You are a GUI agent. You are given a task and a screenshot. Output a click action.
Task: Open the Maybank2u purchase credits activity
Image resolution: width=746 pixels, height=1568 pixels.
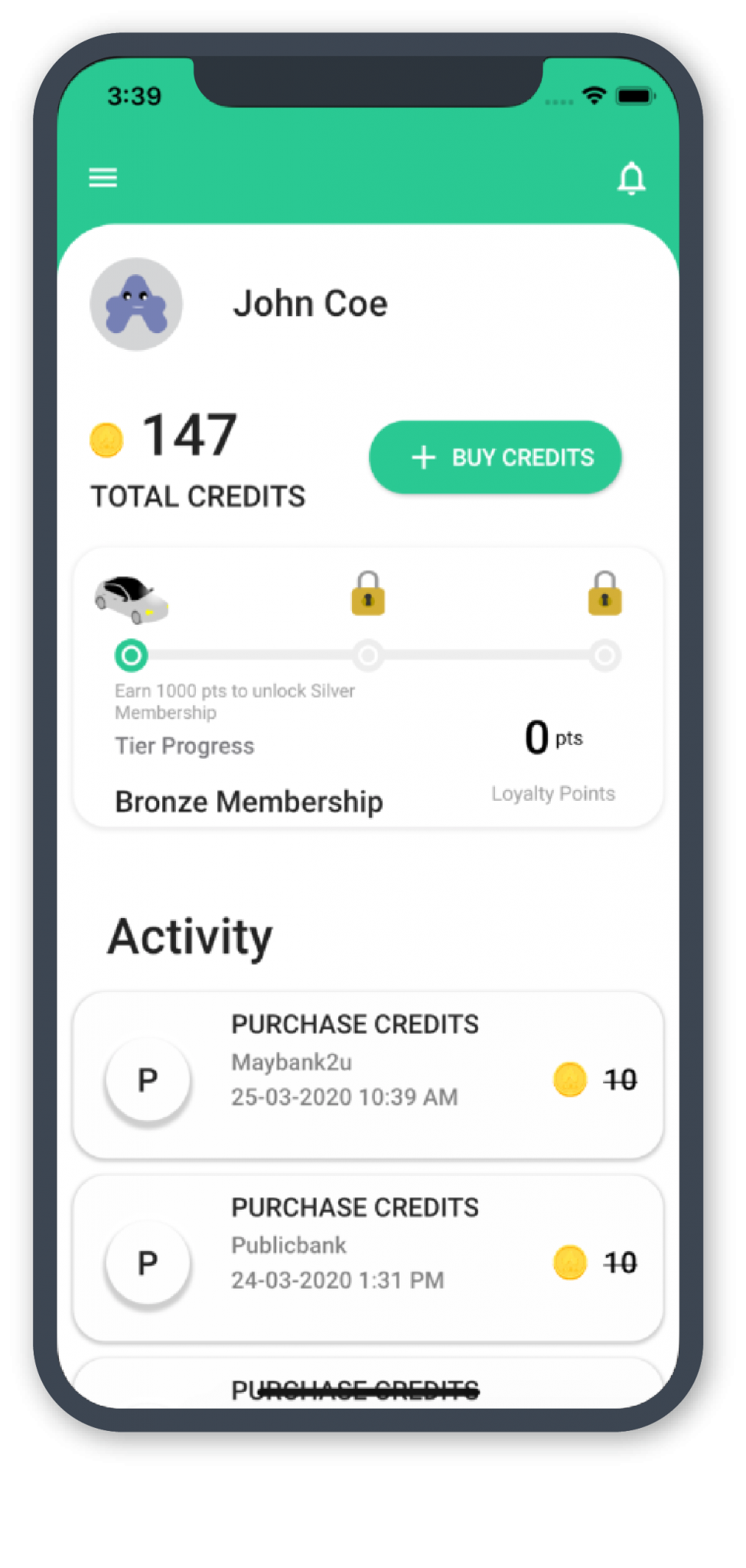tap(368, 1075)
